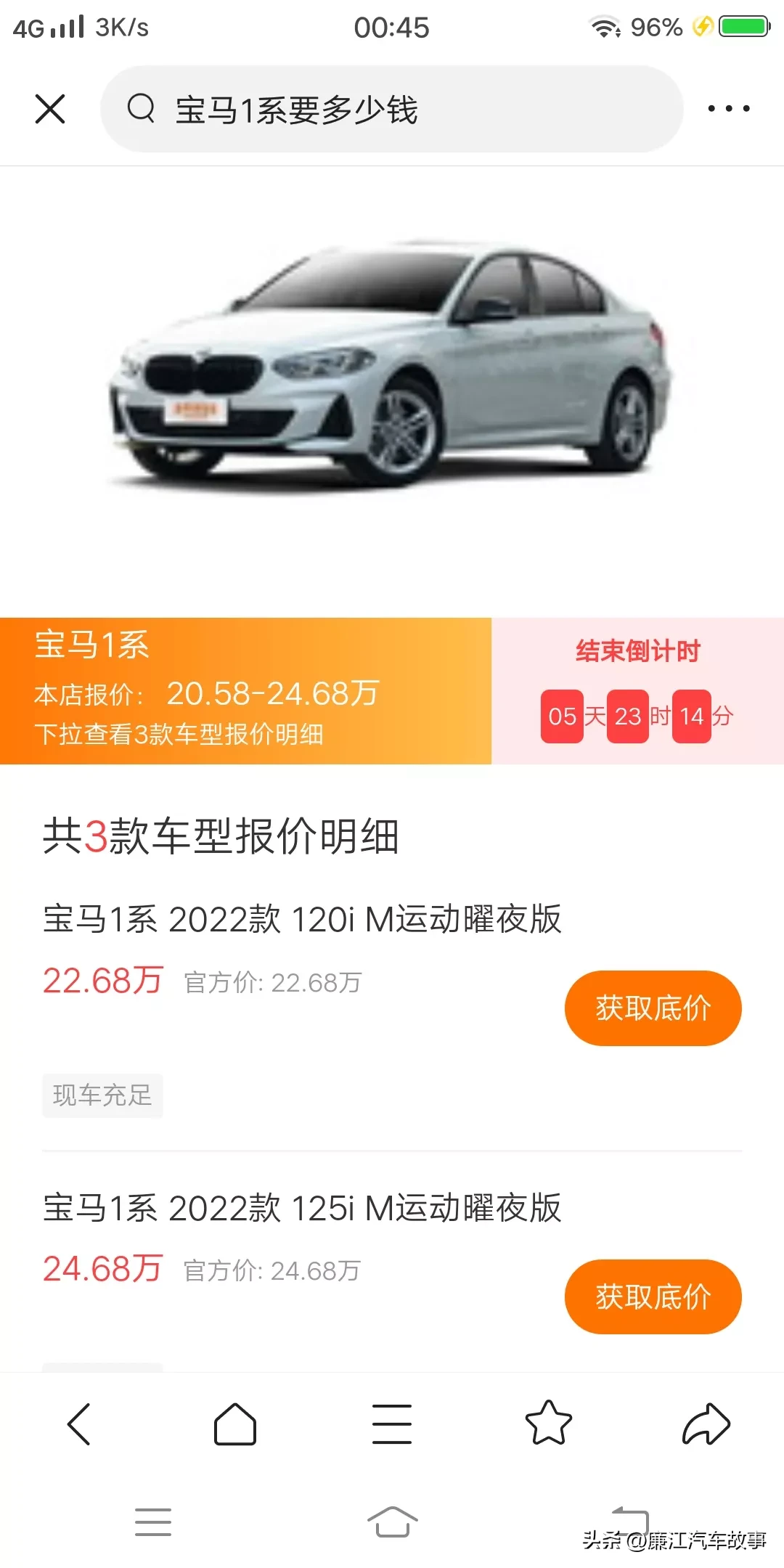Screen dimensions: 784x1568
Task: Close the current page with the X
Action: [50, 109]
